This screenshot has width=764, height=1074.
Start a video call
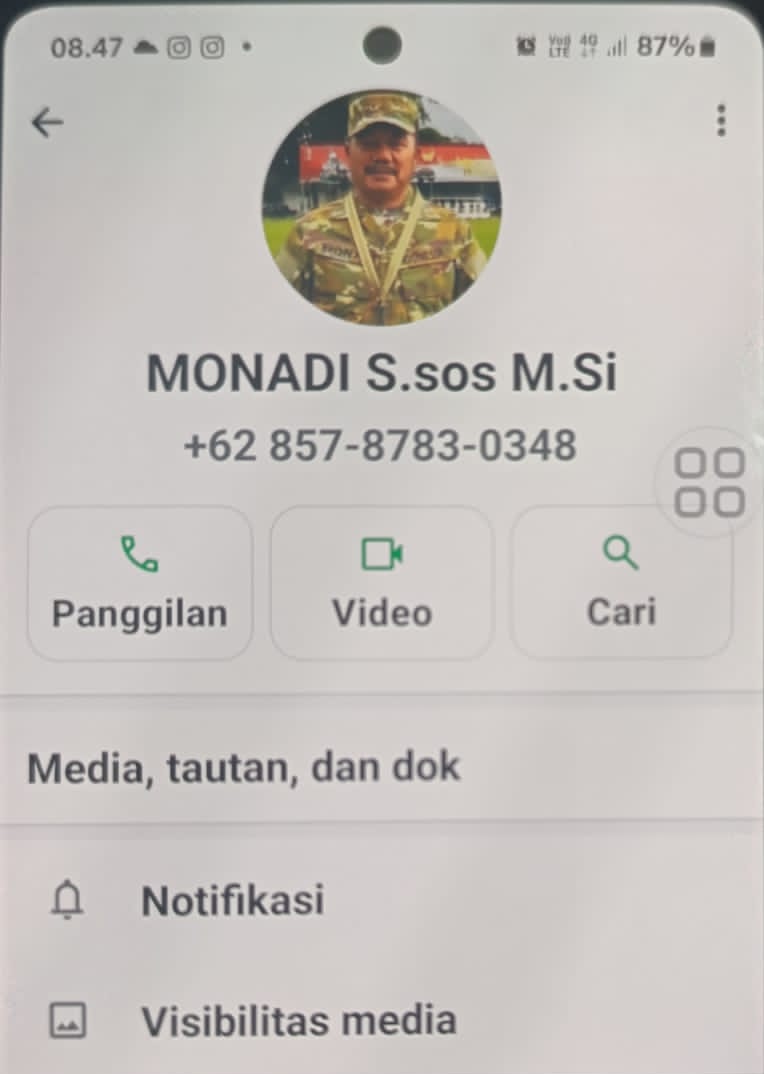click(381, 582)
